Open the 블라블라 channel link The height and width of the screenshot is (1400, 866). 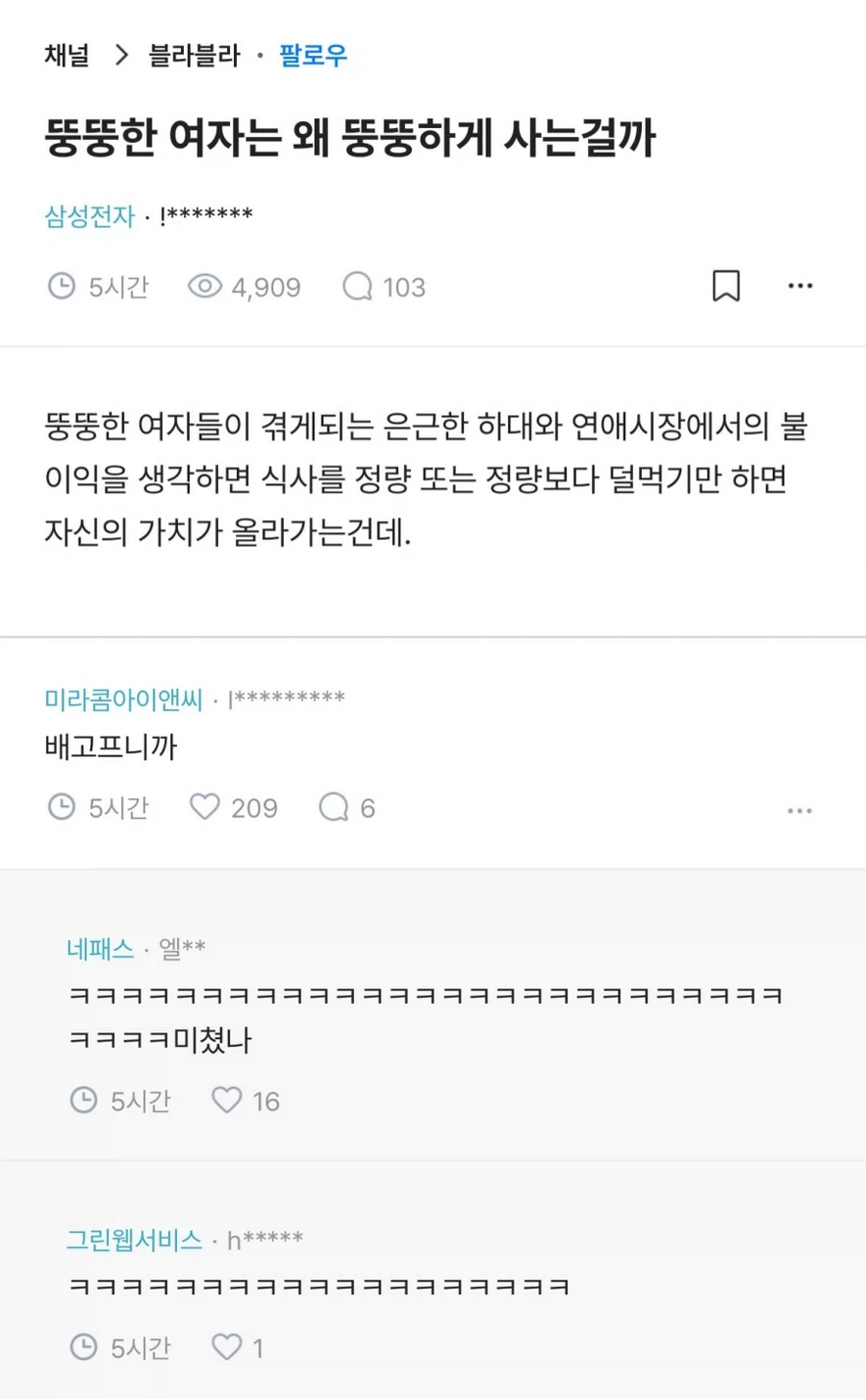[x=194, y=56]
